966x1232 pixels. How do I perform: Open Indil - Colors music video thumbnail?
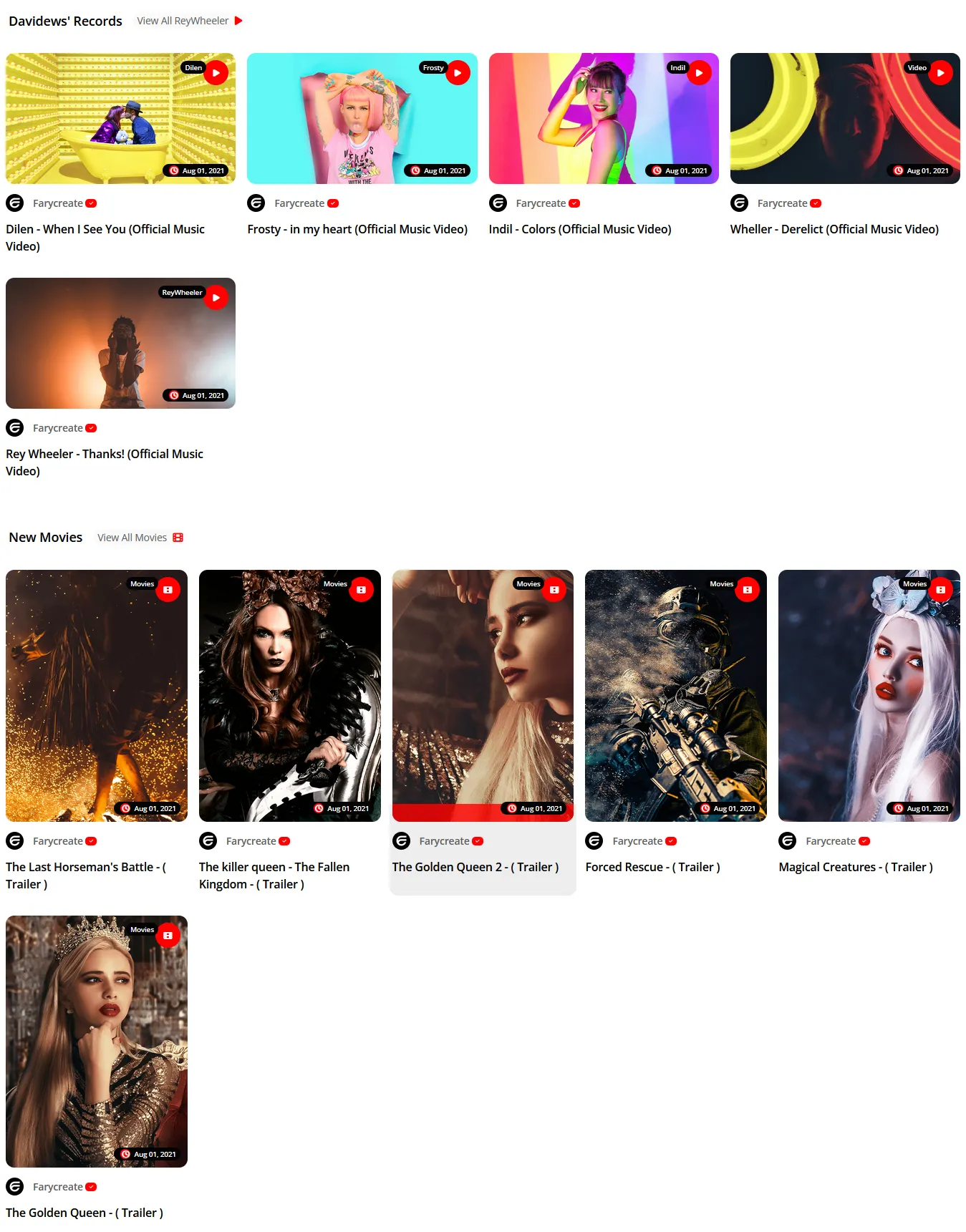603,119
